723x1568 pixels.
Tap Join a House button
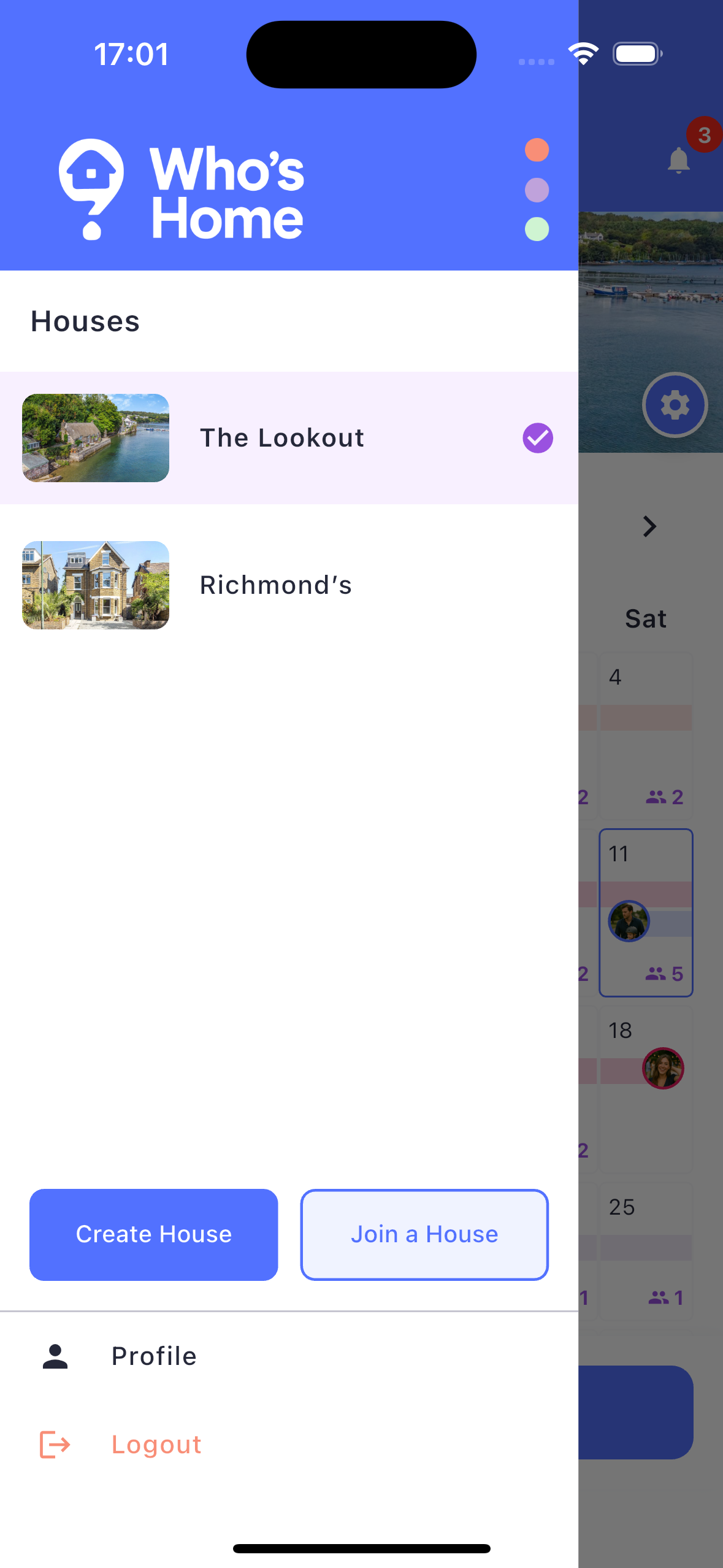tap(424, 1234)
